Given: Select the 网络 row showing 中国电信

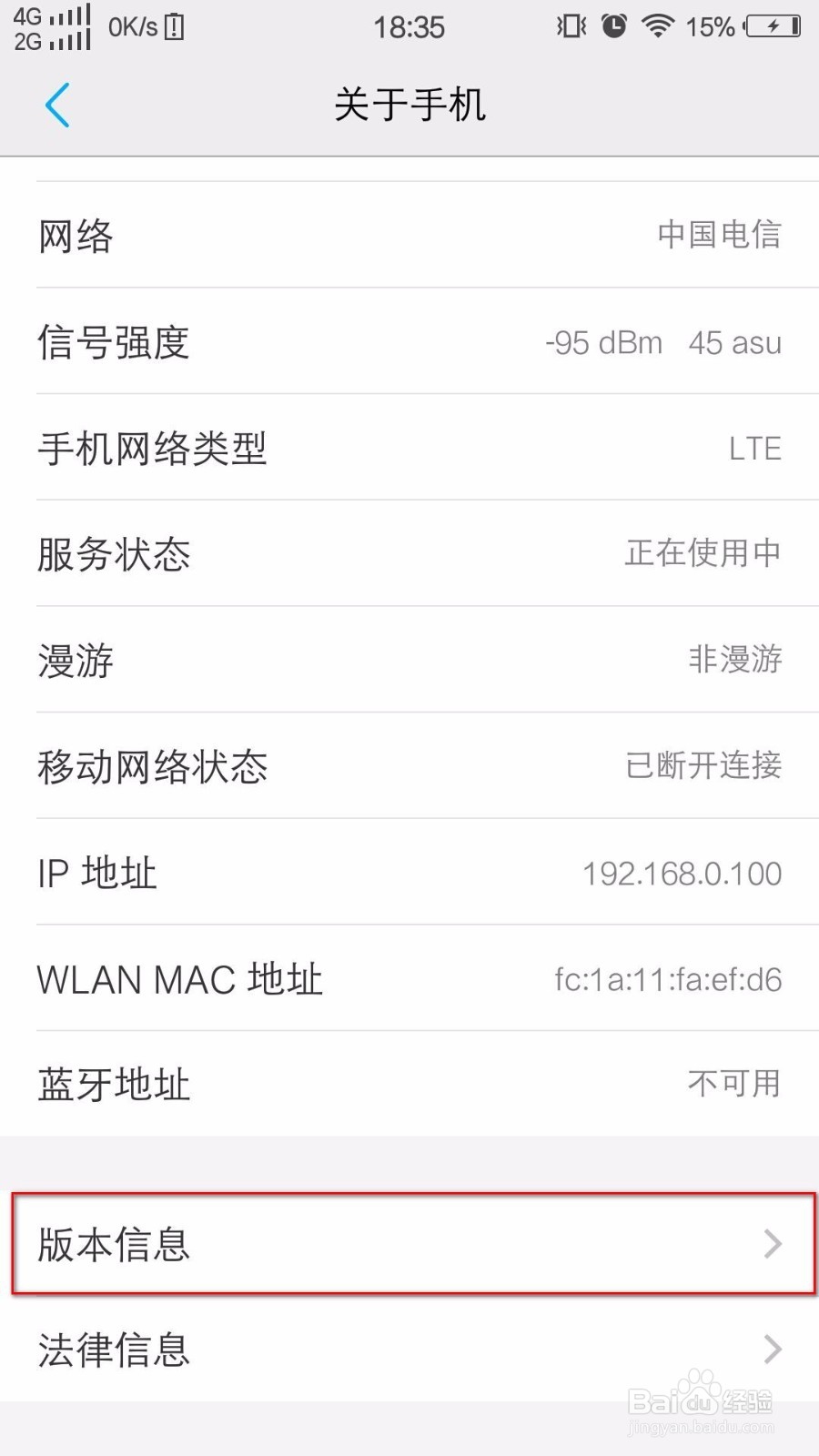Looking at the screenshot, I should tap(409, 235).
